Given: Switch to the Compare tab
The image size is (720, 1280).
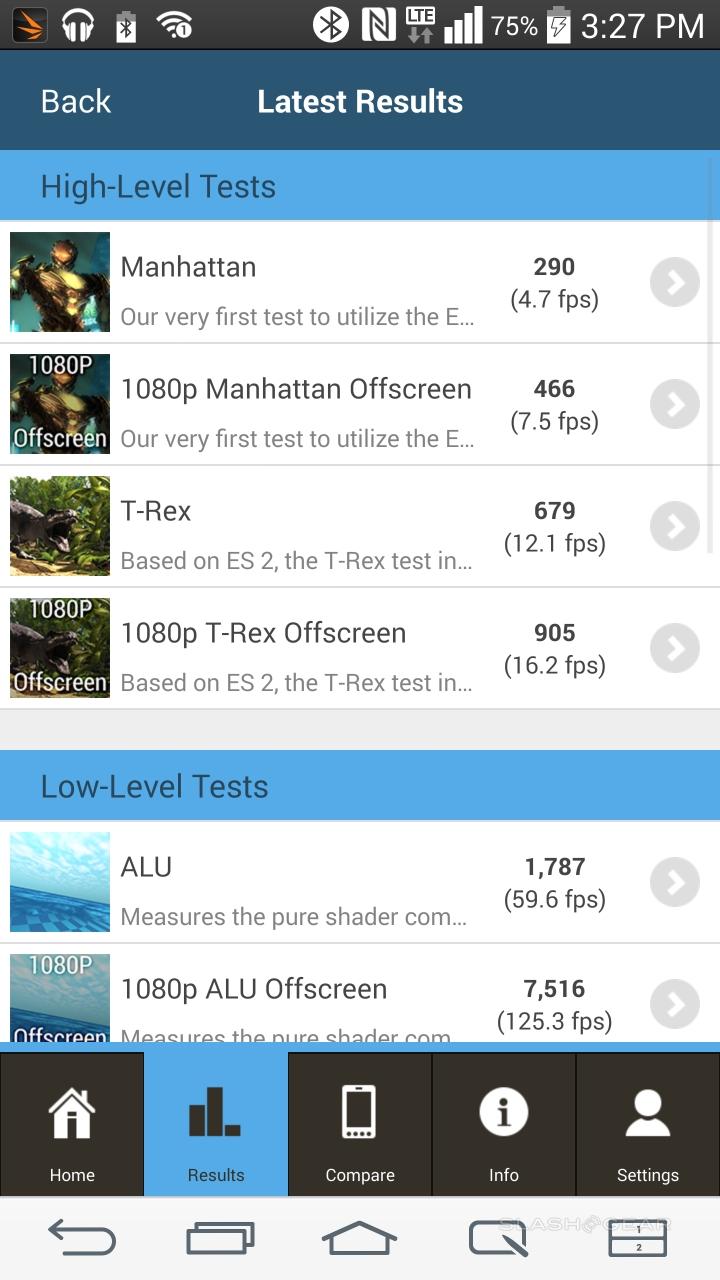Looking at the screenshot, I should click(360, 1125).
